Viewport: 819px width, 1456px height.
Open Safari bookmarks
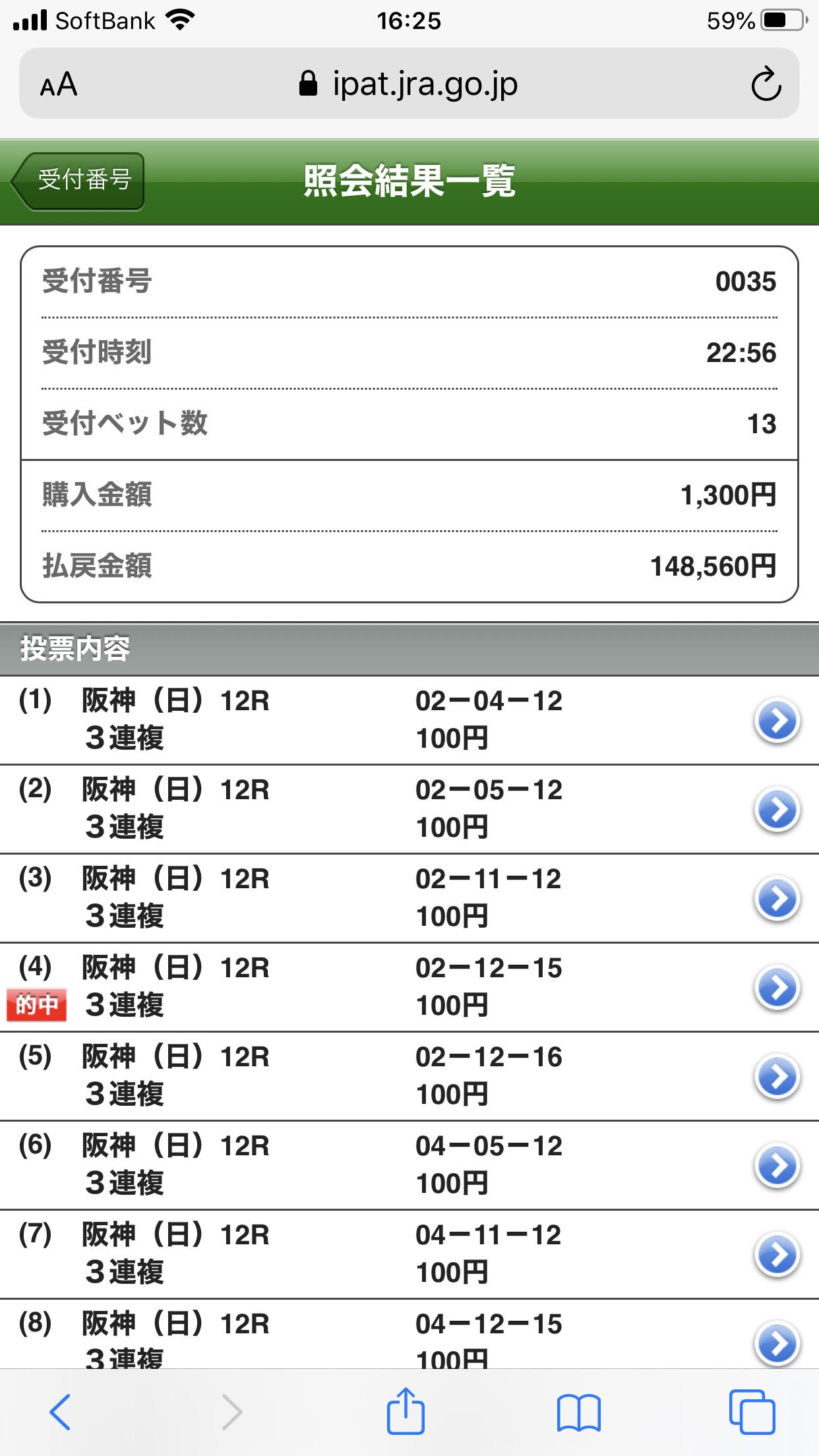click(578, 1412)
